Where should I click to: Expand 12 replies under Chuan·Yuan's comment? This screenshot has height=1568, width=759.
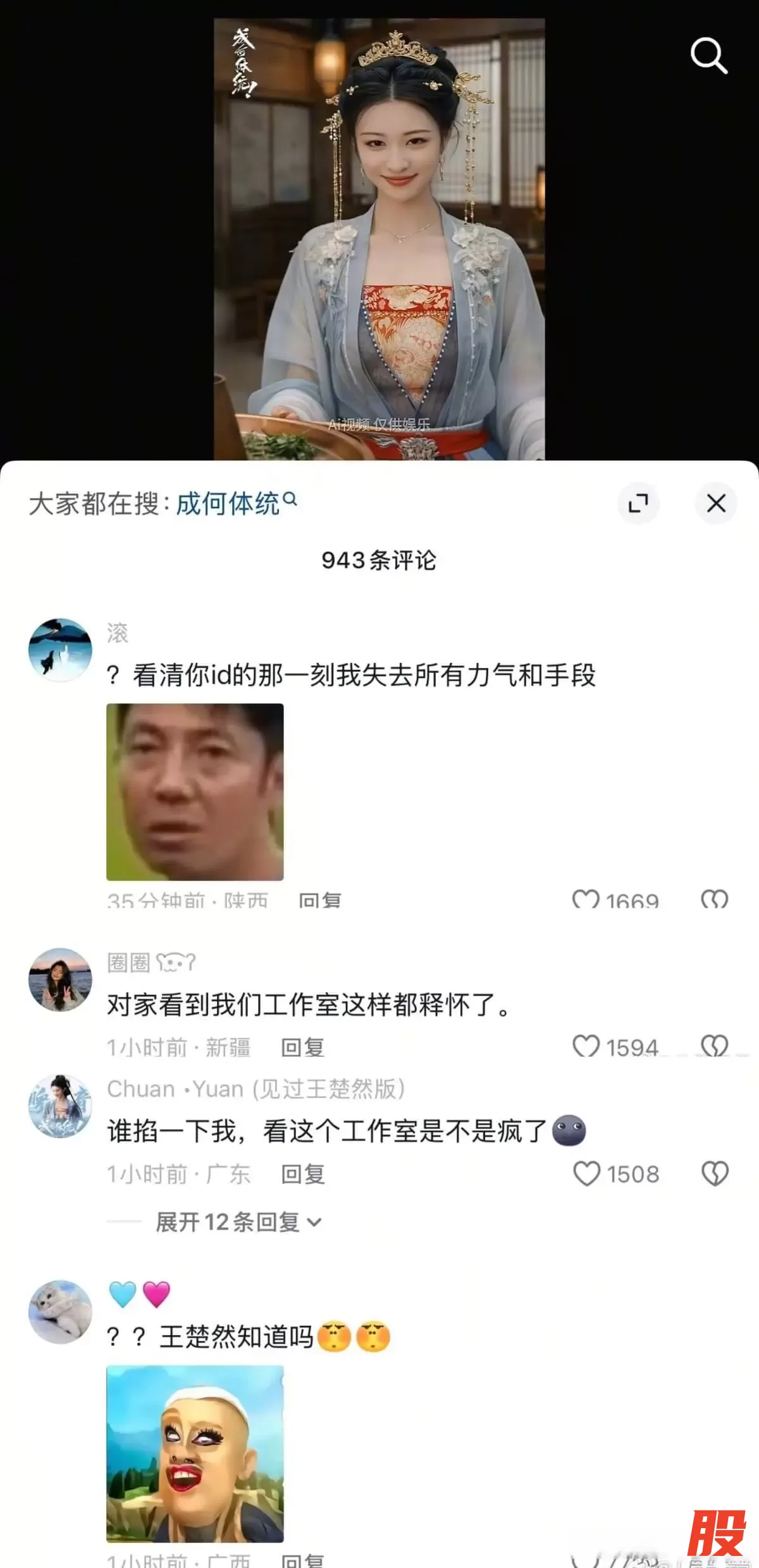[238, 1222]
